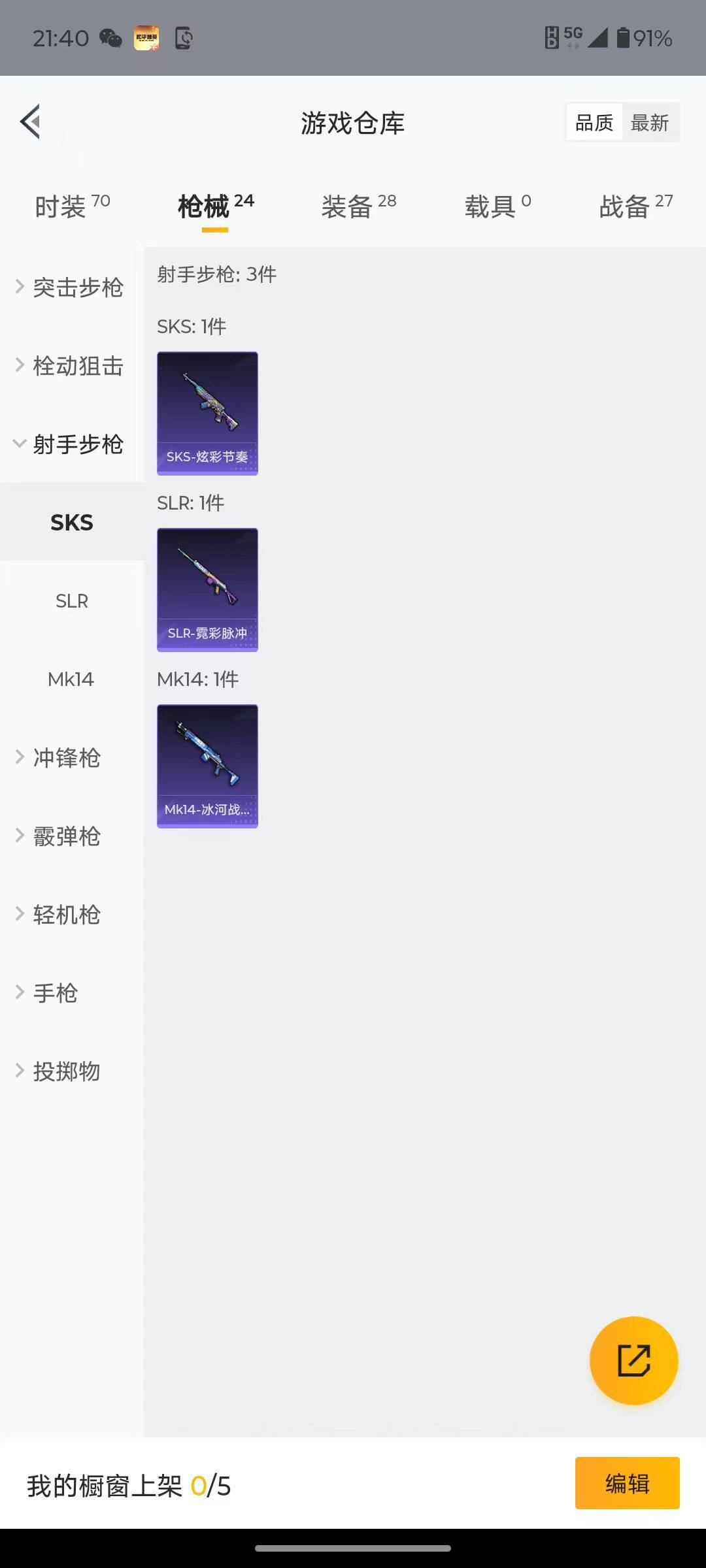The height and width of the screenshot is (1568, 706).
Task: Expand the 投掷物 category
Action: (x=65, y=1071)
